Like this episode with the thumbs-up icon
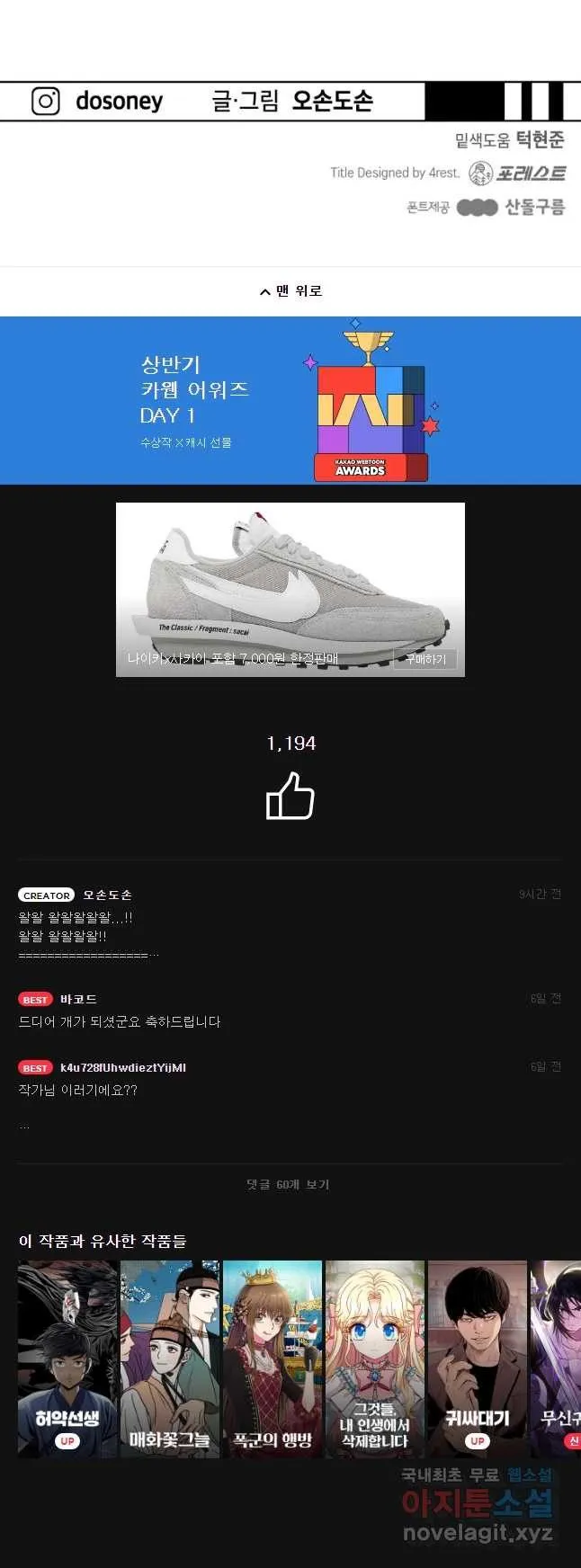The image size is (581, 1568). pyautogui.click(x=290, y=797)
